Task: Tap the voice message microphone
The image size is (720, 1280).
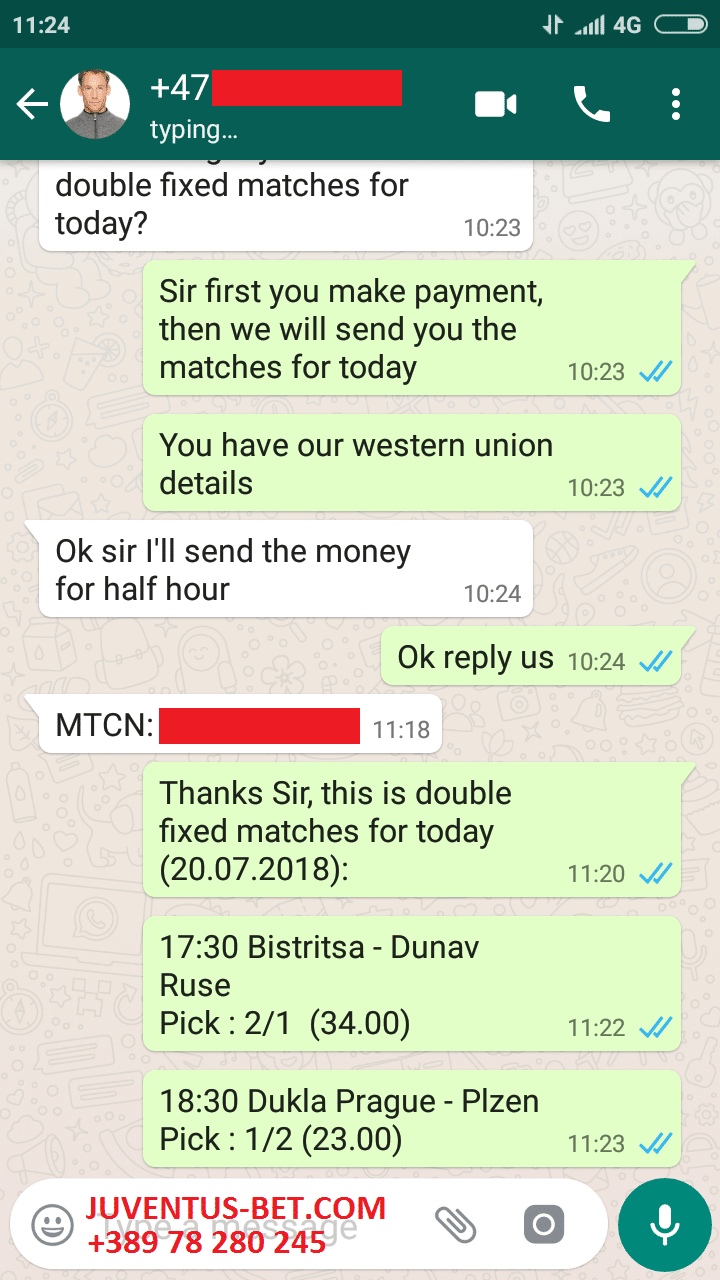Action: point(664,1225)
